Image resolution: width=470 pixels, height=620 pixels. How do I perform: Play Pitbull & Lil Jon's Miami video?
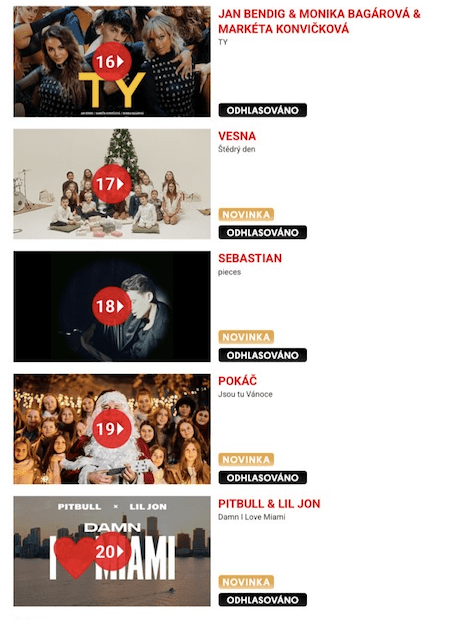tap(112, 551)
